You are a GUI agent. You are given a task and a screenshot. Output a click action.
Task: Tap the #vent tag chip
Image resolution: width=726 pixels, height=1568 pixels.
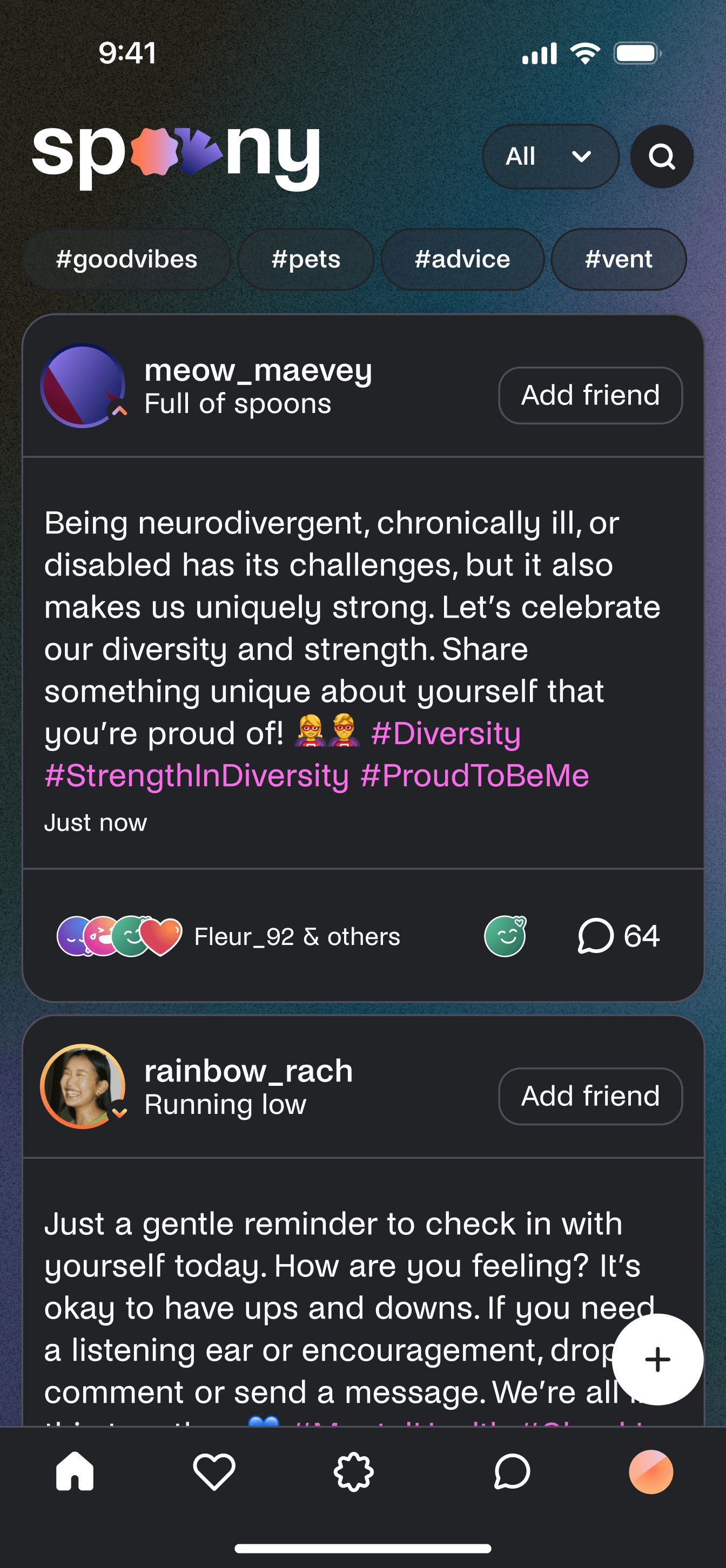pyautogui.click(x=618, y=259)
